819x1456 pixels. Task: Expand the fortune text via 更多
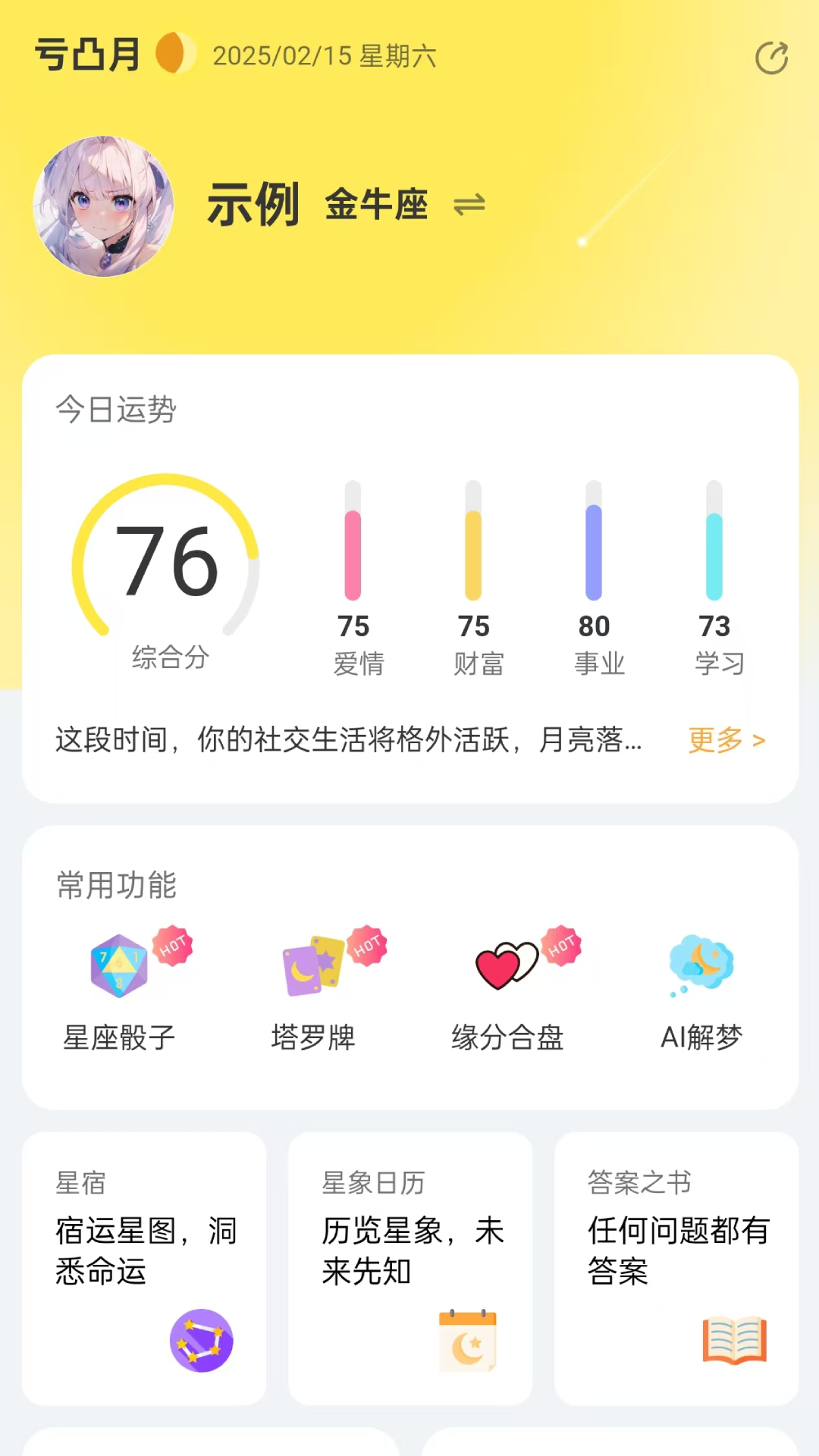pos(725,741)
